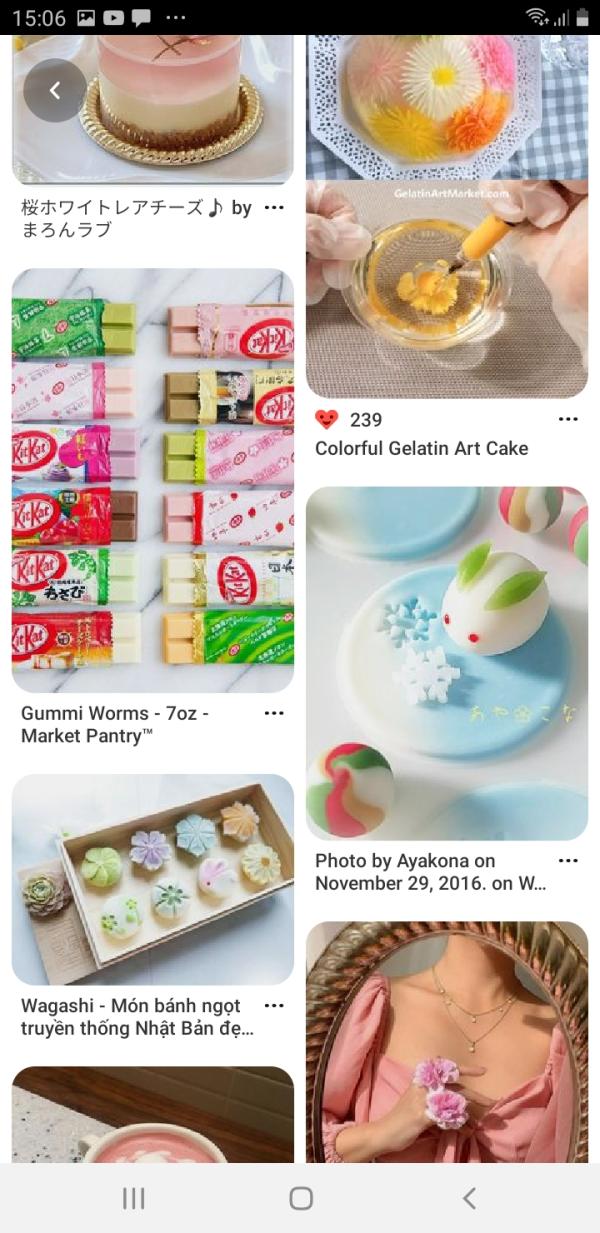Open options for Gummi Worms Market Pantry pin
This screenshot has width=600, height=1233.
coord(274,714)
